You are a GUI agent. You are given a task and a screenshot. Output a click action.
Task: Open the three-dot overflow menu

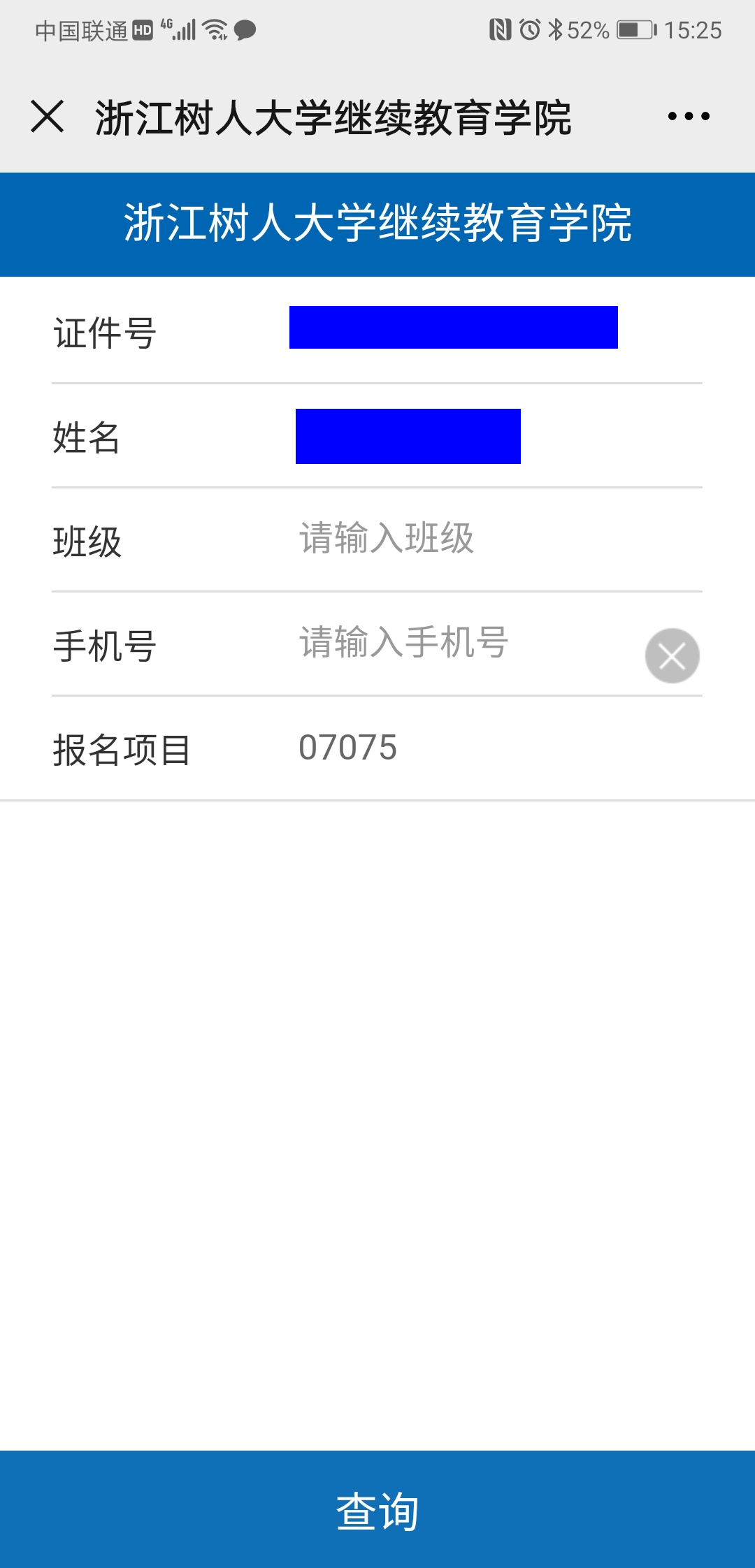689,116
